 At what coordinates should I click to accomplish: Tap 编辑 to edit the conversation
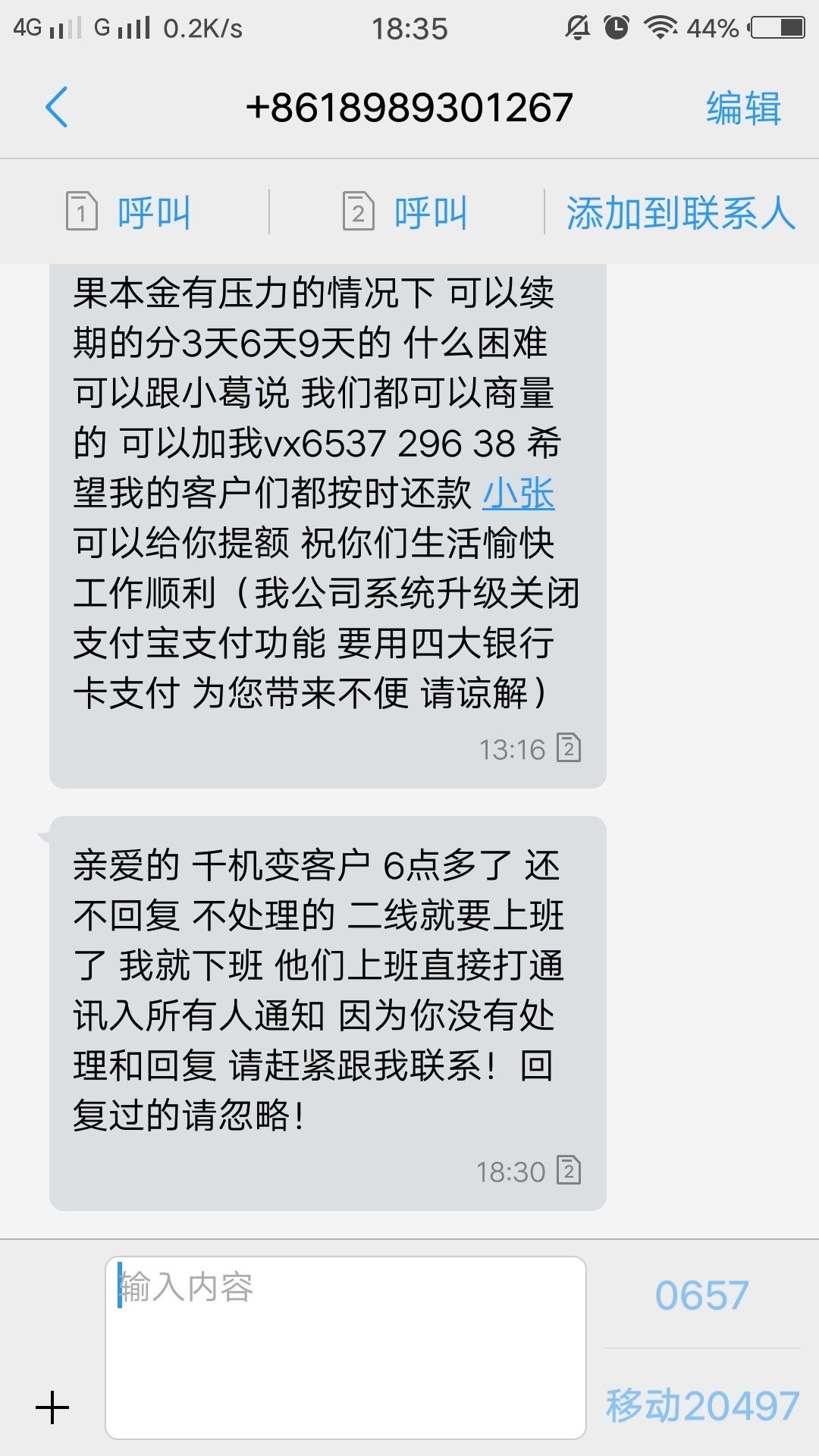(743, 108)
